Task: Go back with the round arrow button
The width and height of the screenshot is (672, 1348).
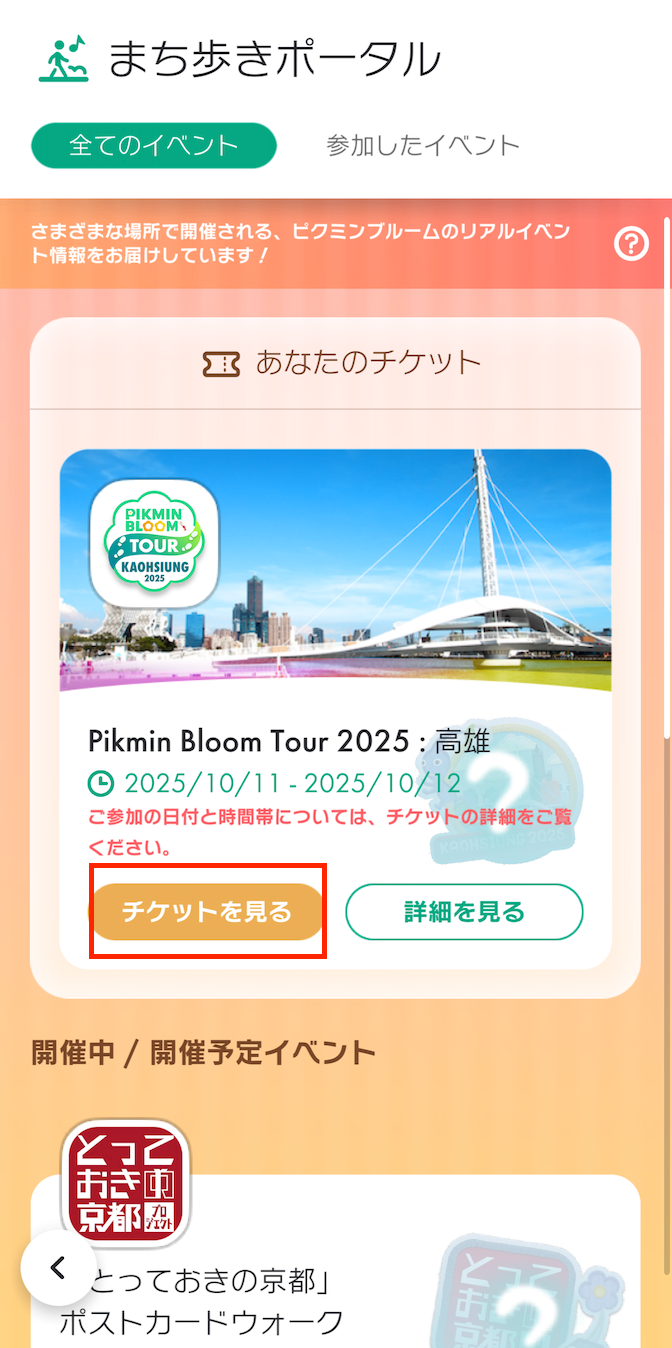Action: (57, 1268)
